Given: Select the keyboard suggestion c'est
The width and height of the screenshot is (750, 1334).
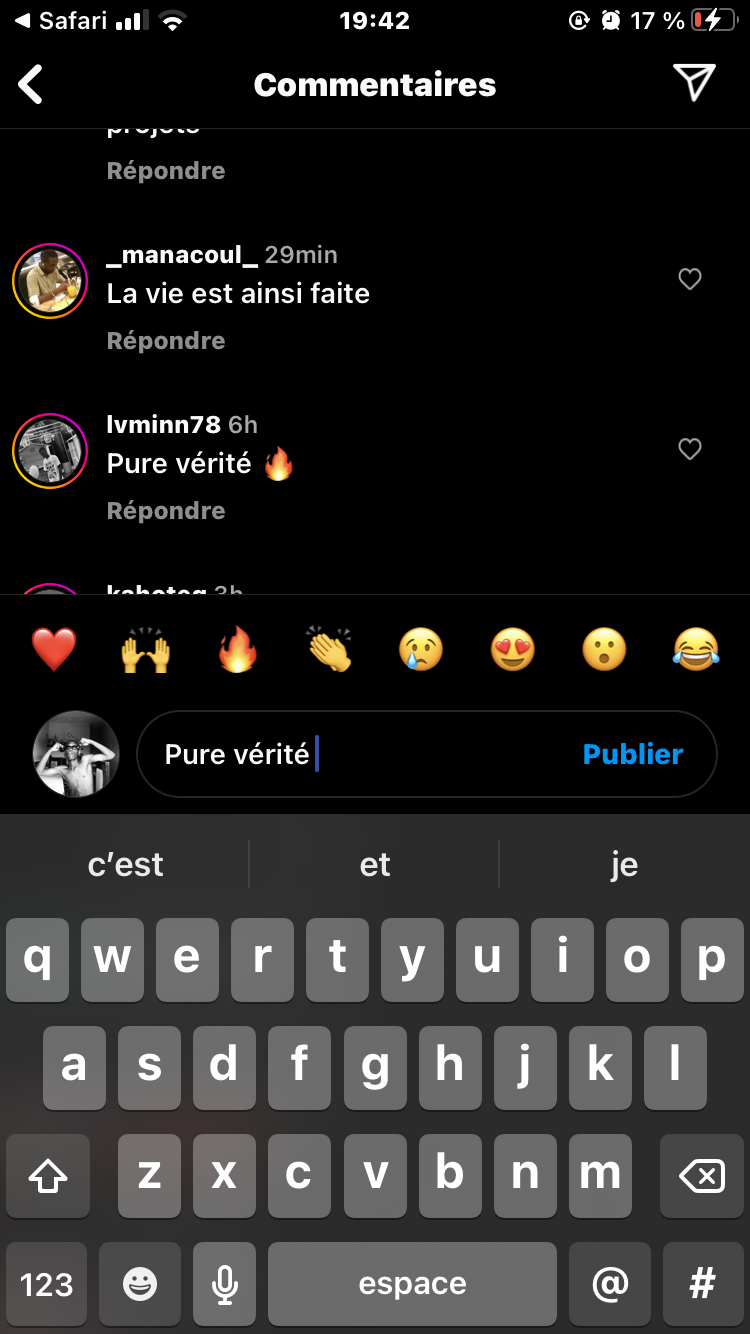Looking at the screenshot, I should [126, 865].
